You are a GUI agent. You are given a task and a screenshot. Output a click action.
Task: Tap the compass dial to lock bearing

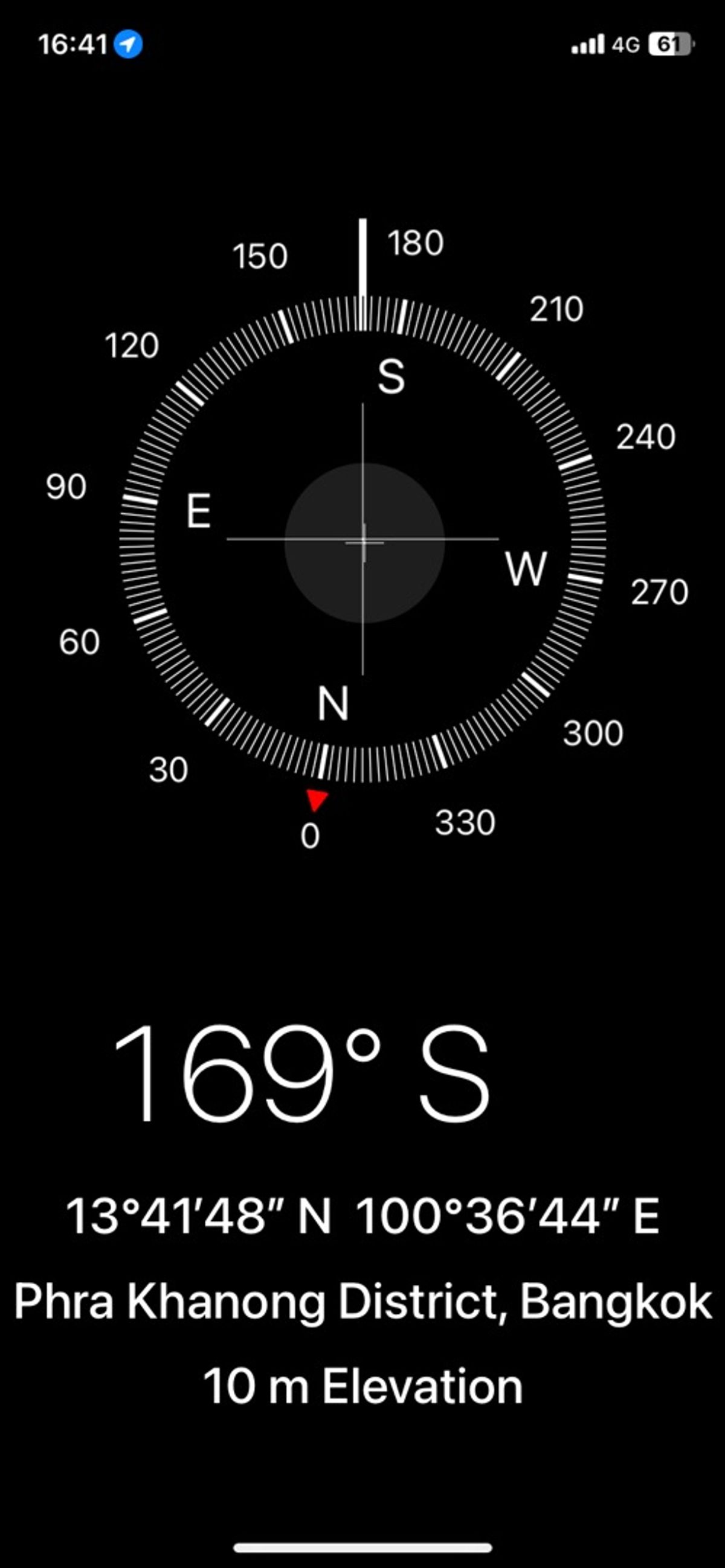(363, 540)
